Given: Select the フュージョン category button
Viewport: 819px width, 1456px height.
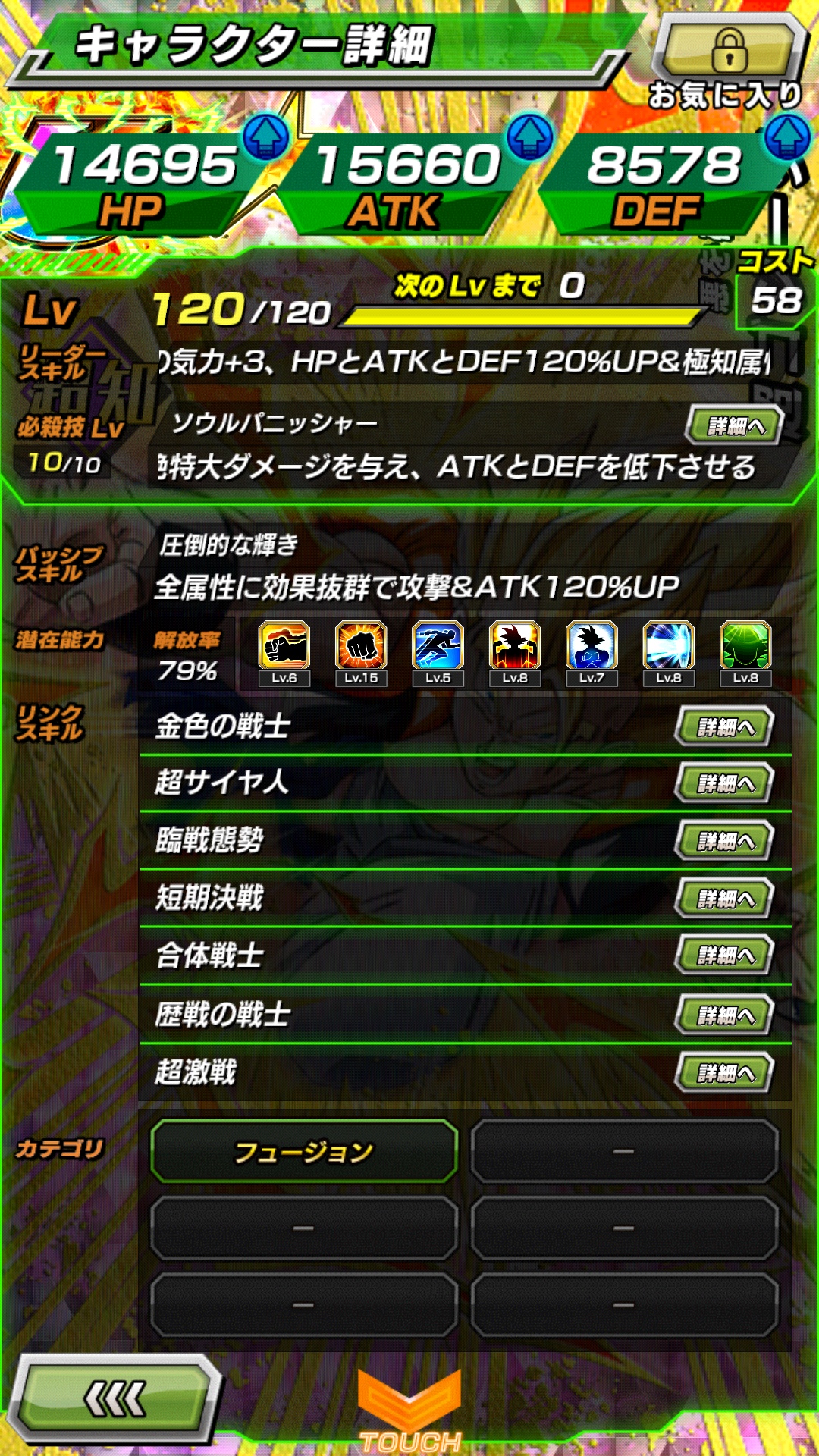Looking at the screenshot, I should (x=304, y=1152).
